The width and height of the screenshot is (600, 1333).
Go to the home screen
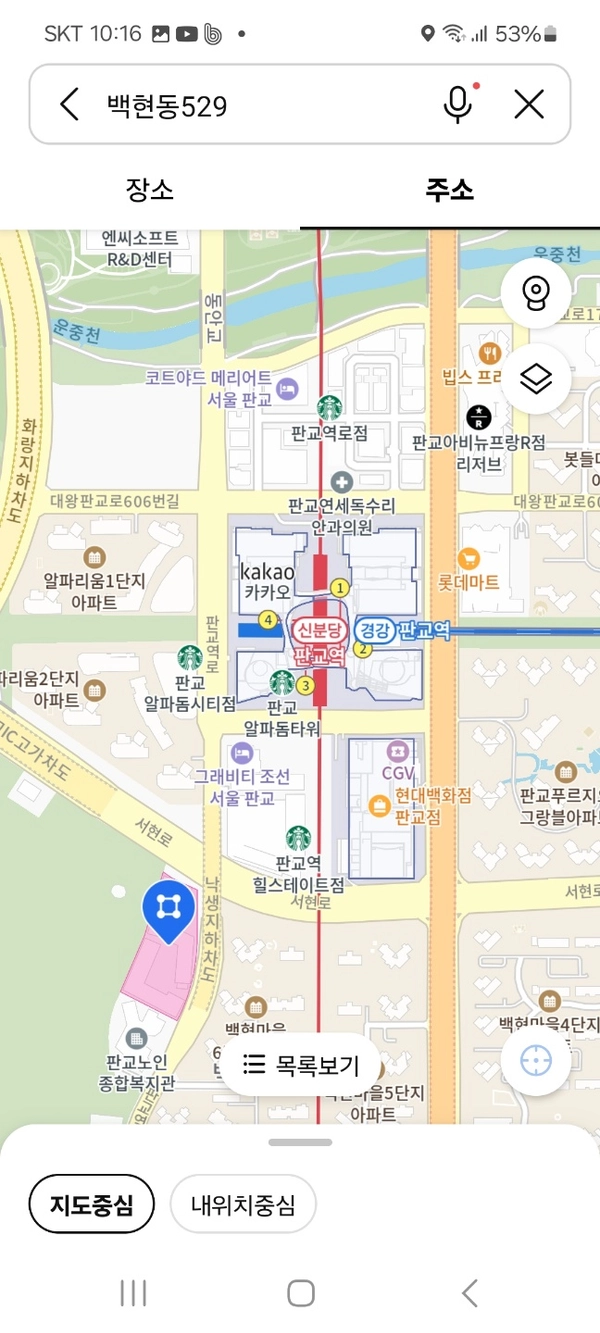click(x=300, y=1293)
